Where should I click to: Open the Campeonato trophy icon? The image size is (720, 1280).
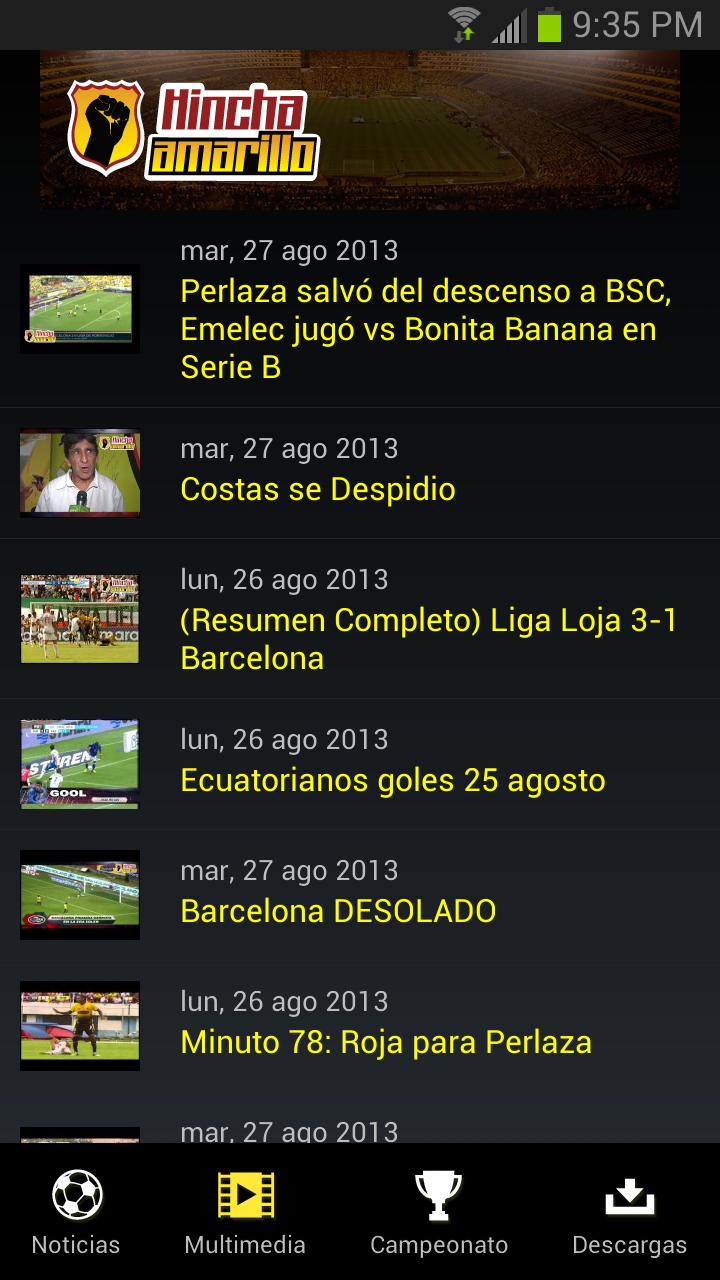[x=440, y=1196]
